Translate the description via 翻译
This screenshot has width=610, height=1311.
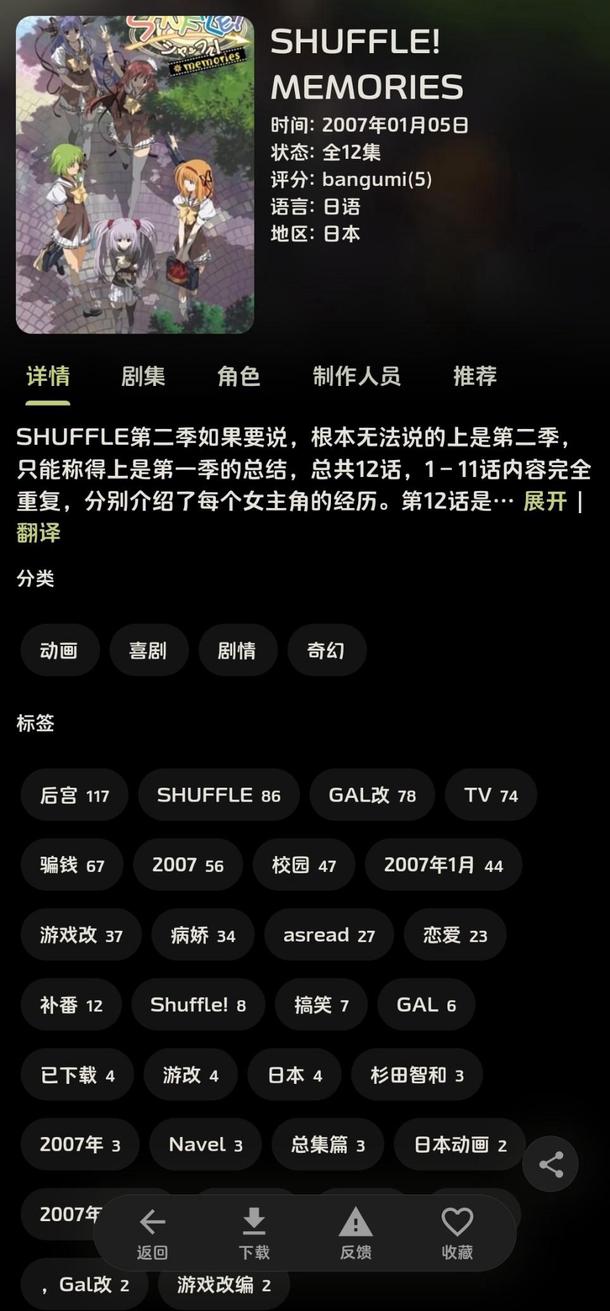click(38, 533)
